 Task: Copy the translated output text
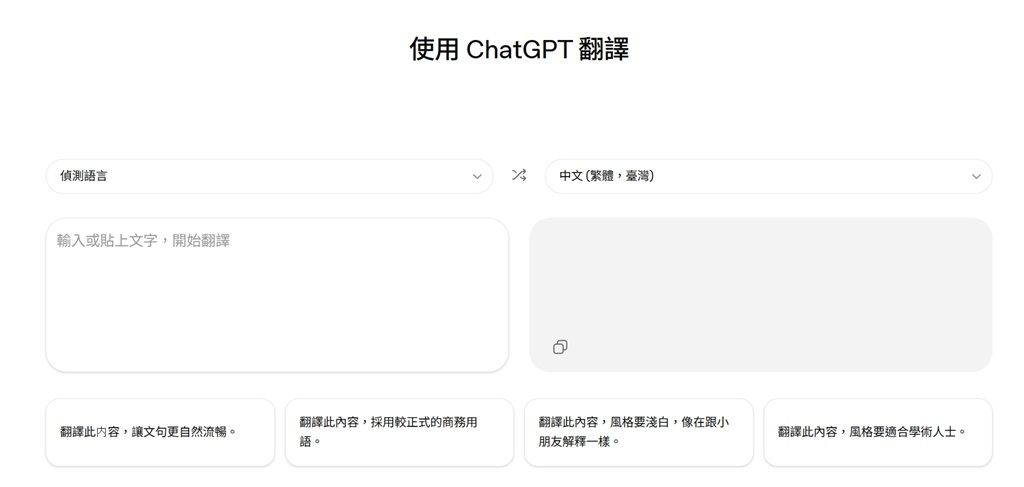pyautogui.click(x=560, y=347)
